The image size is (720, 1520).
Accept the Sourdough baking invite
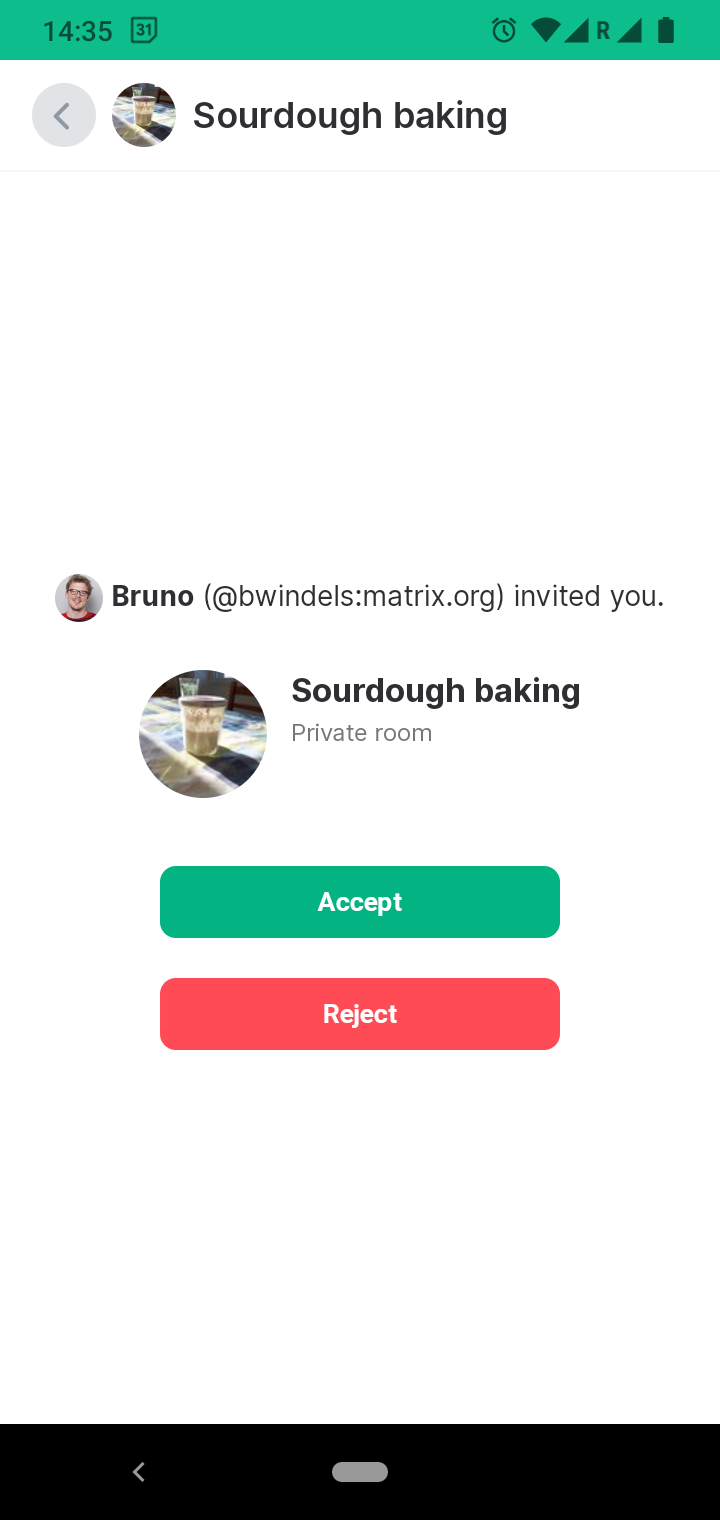point(360,902)
